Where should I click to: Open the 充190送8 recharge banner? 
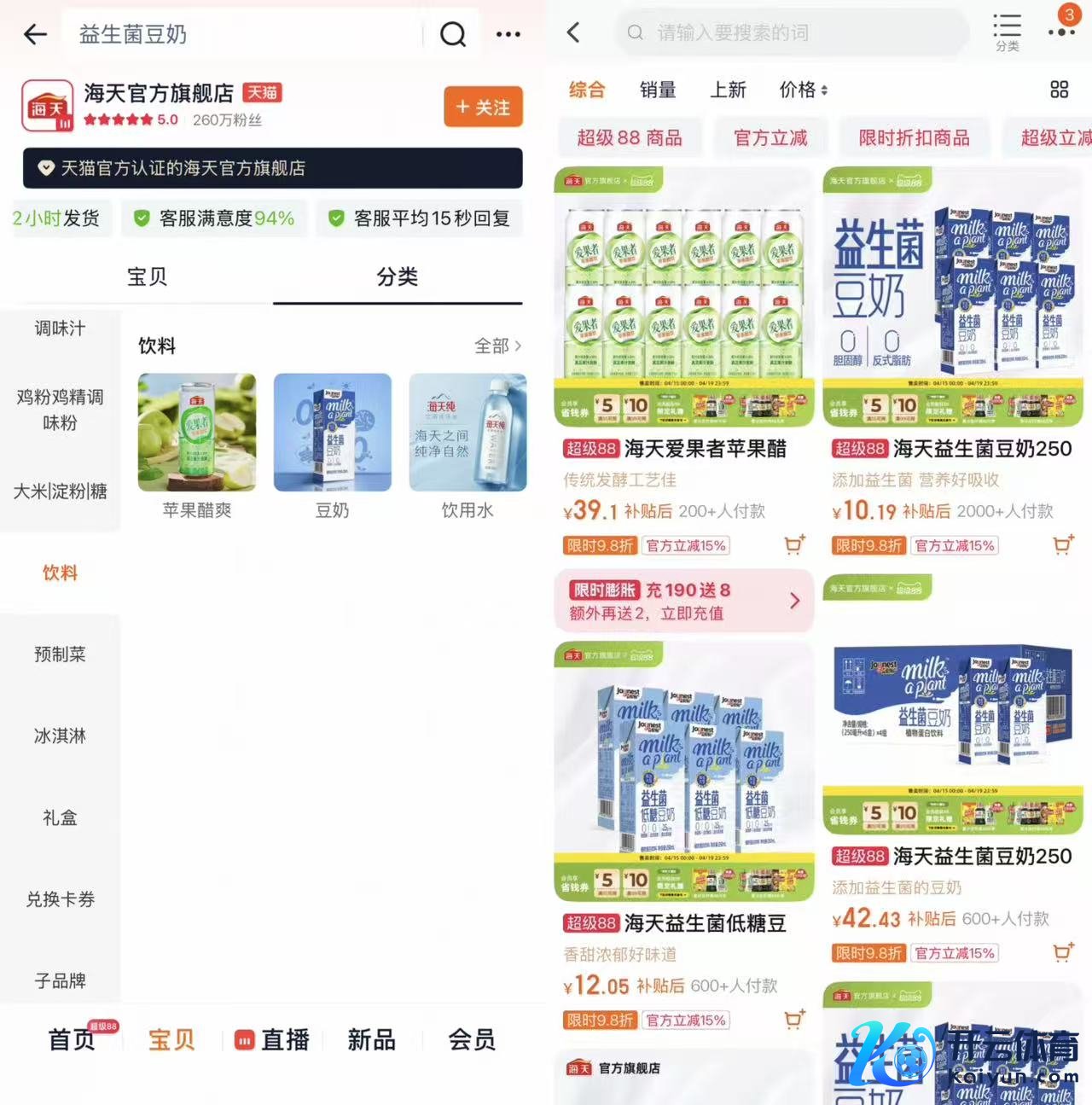click(x=684, y=601)
